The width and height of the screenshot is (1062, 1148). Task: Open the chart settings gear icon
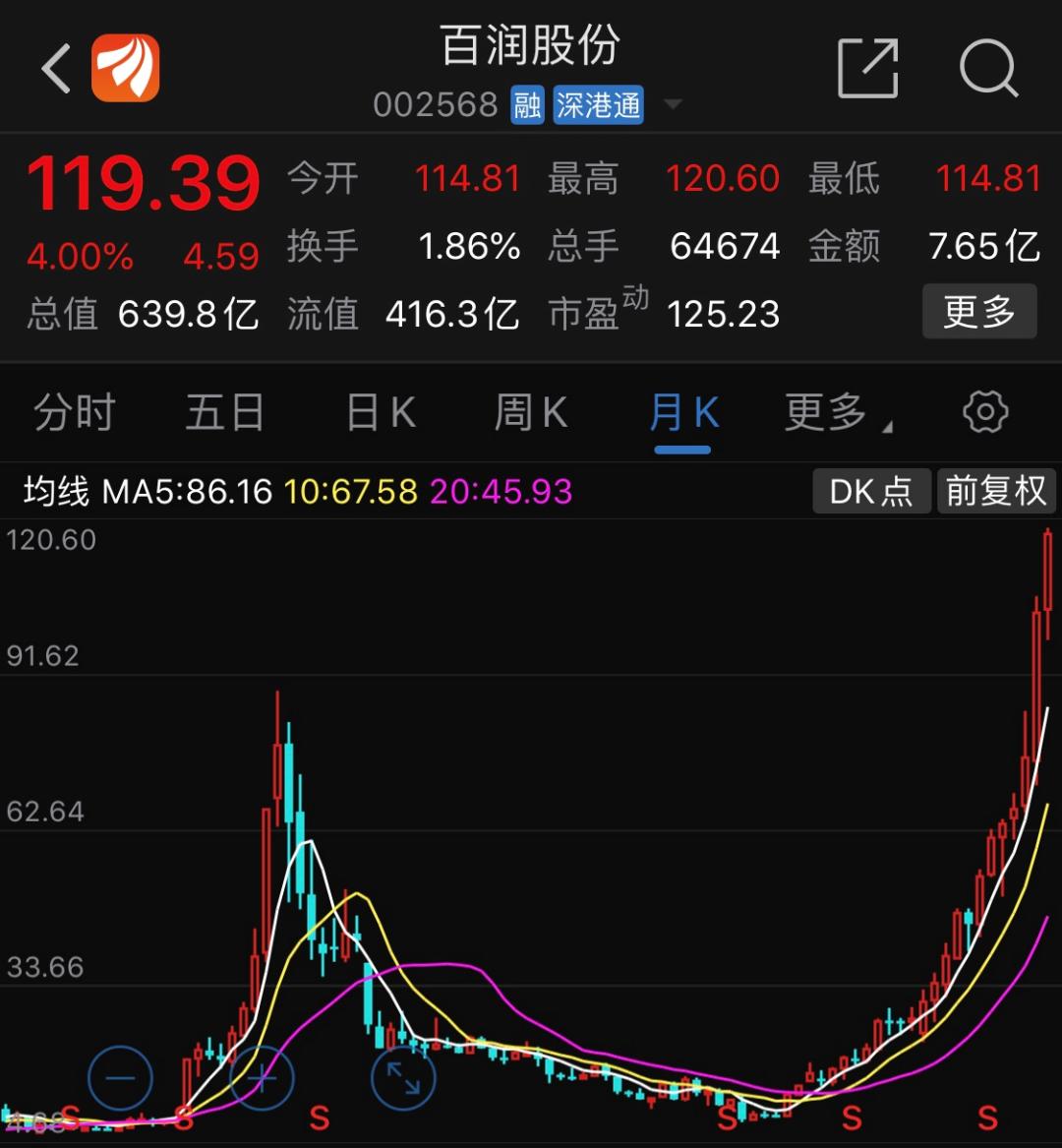tap(983, 413)
